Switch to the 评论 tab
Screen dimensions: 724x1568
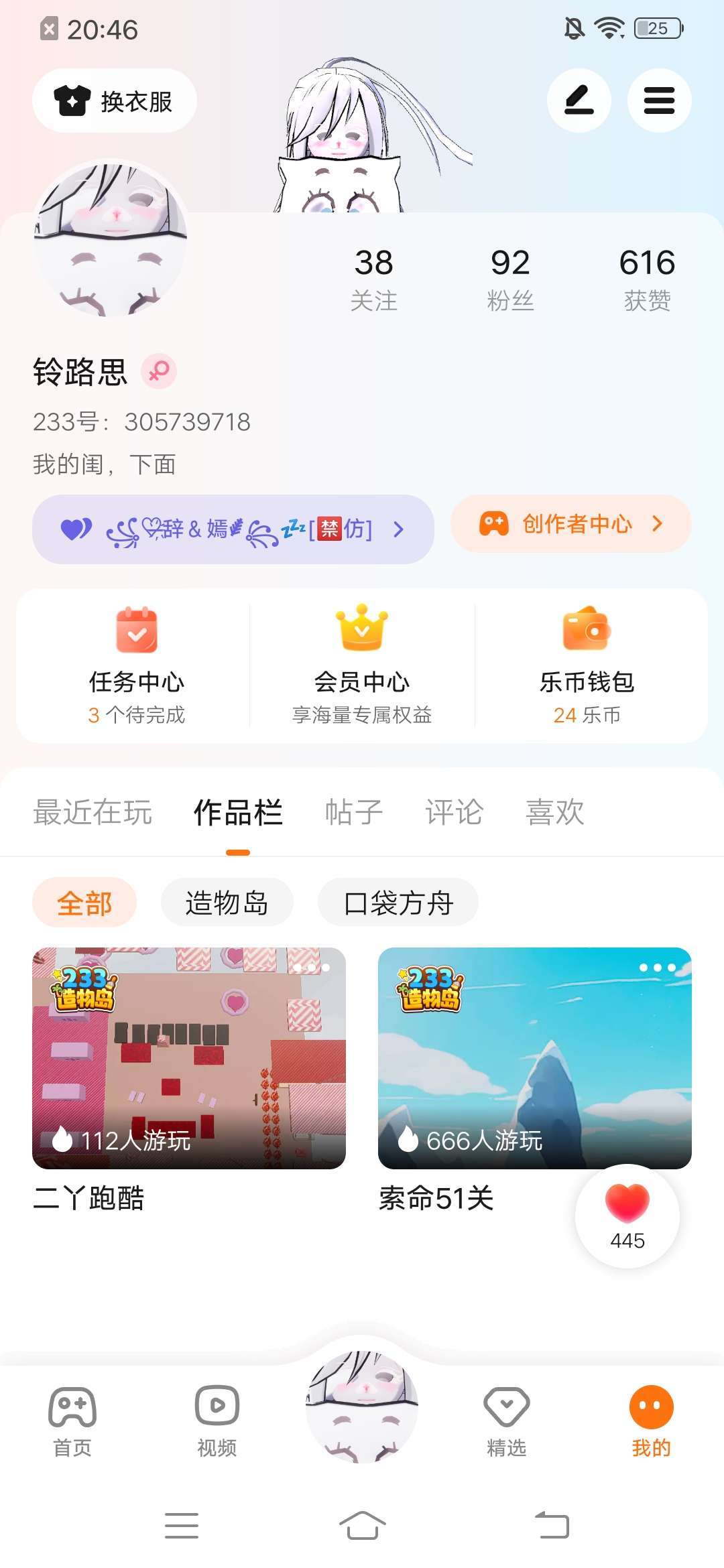click(x=454, y=812)
